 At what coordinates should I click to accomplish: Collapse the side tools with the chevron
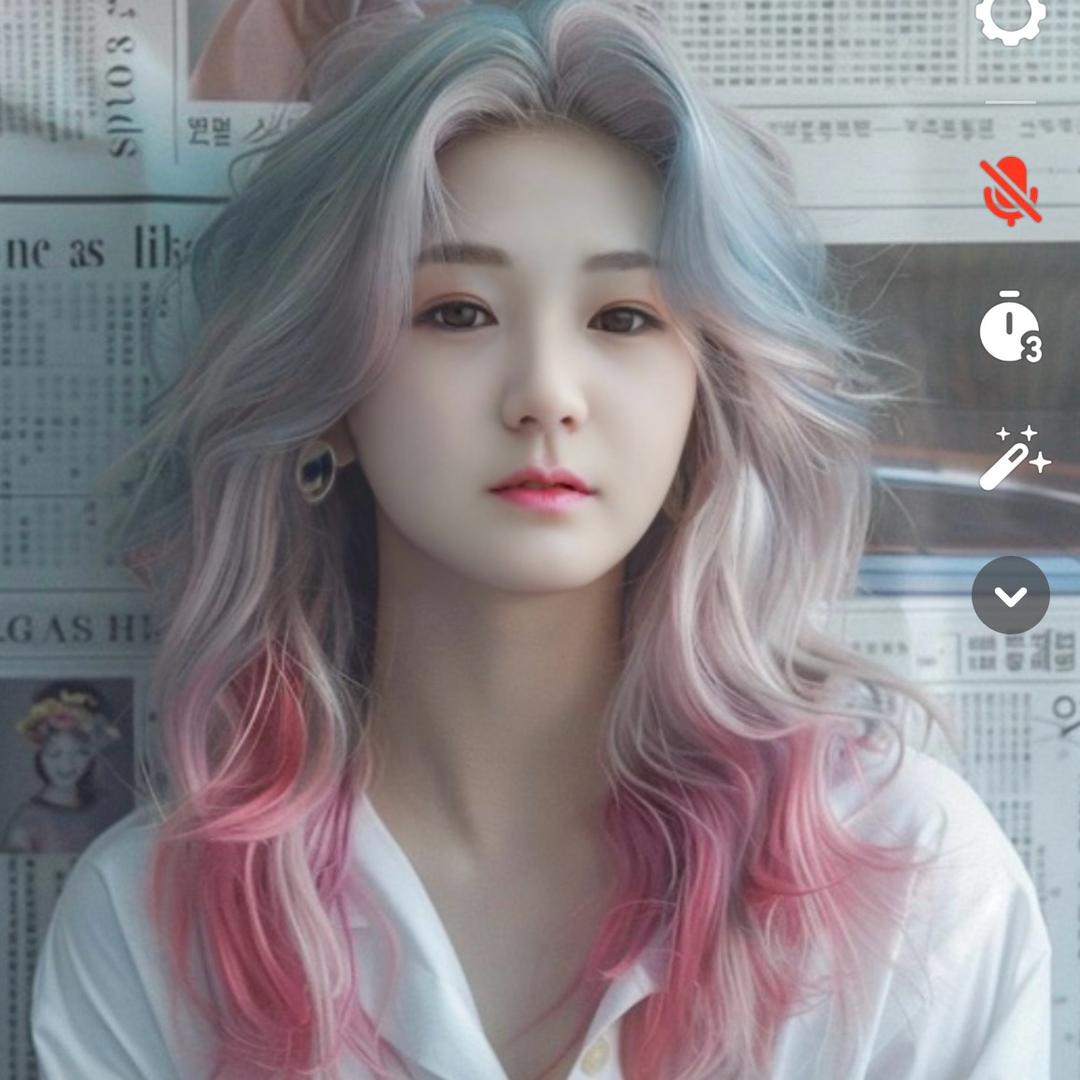1010,595
